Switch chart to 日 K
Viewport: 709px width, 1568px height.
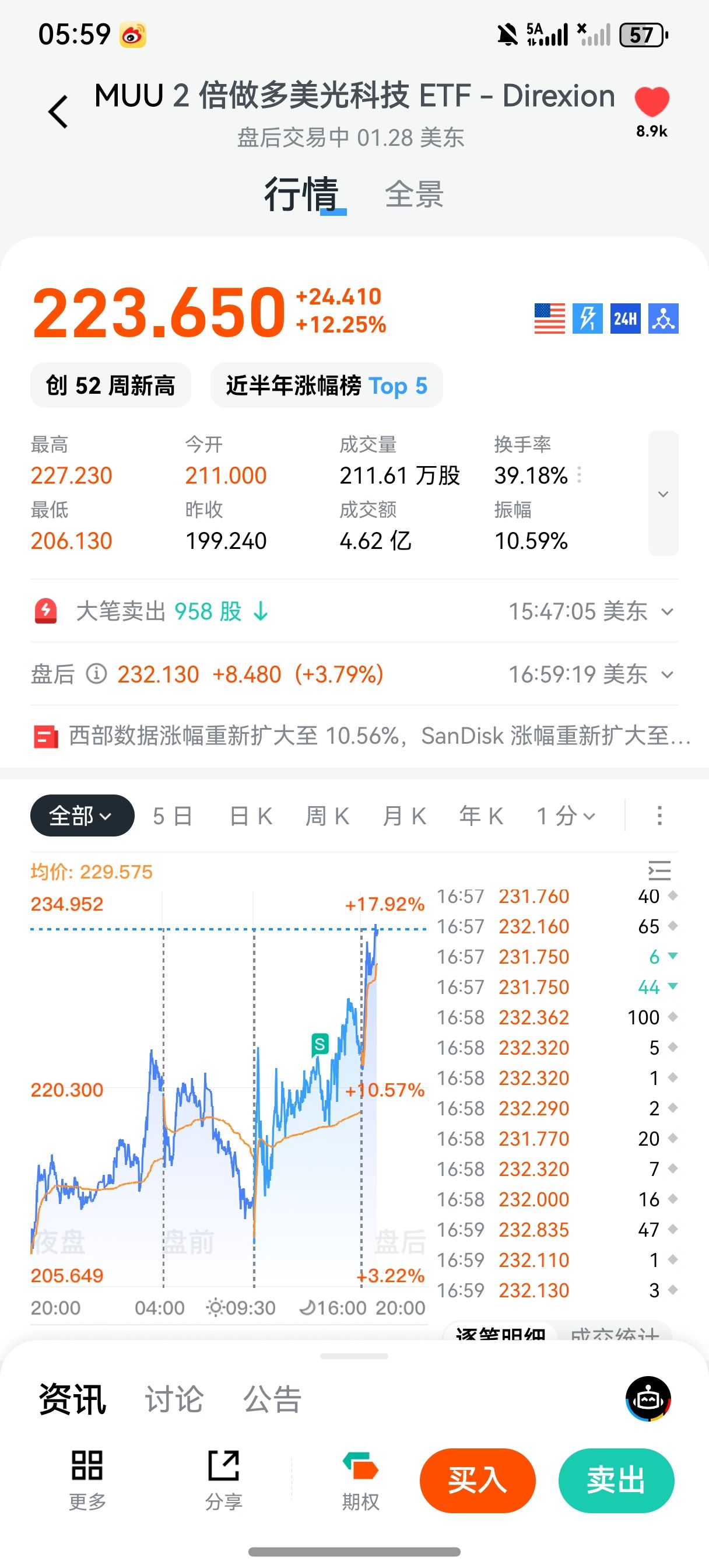tap(251, 815)
